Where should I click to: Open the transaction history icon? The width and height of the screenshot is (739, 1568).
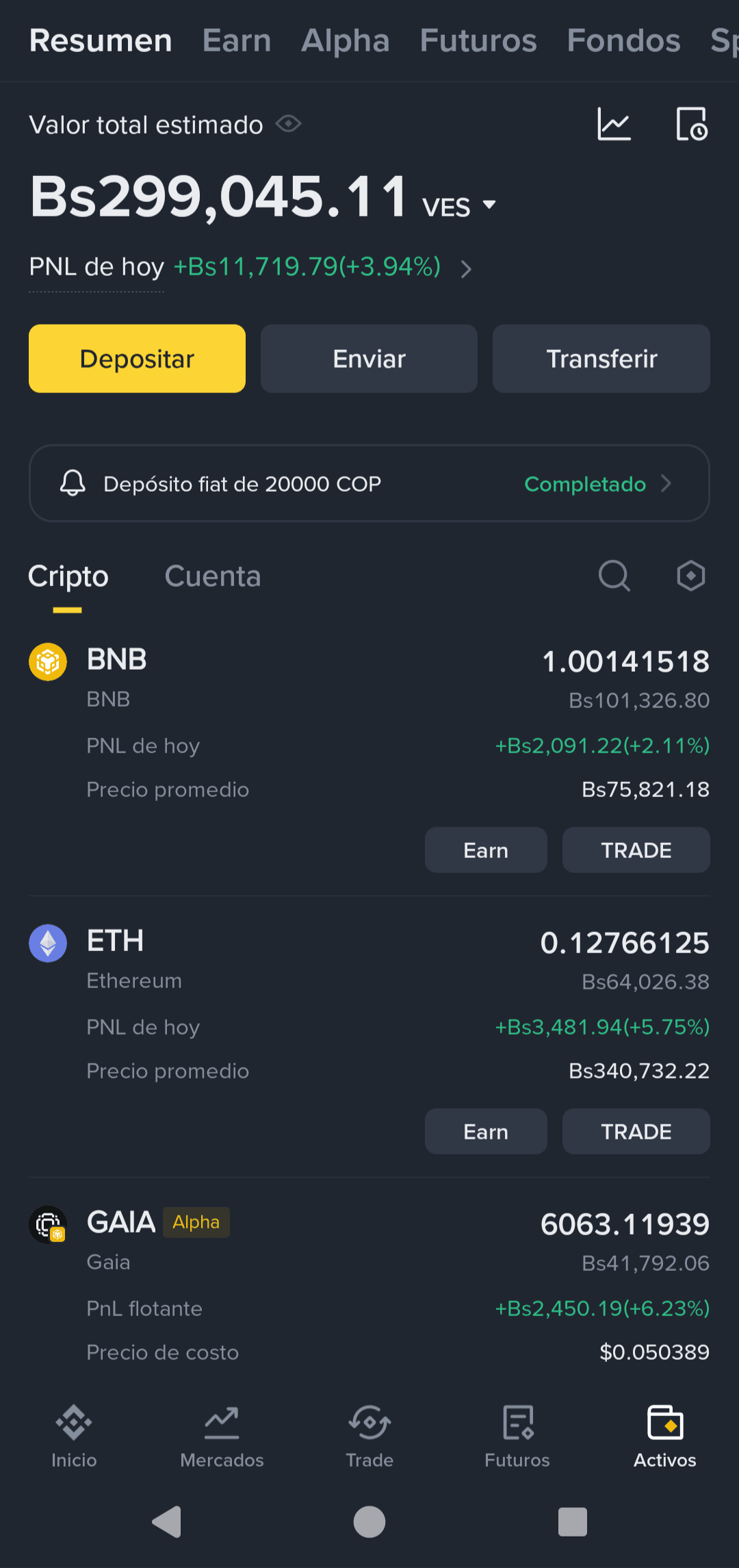click(x=692, y=125)
